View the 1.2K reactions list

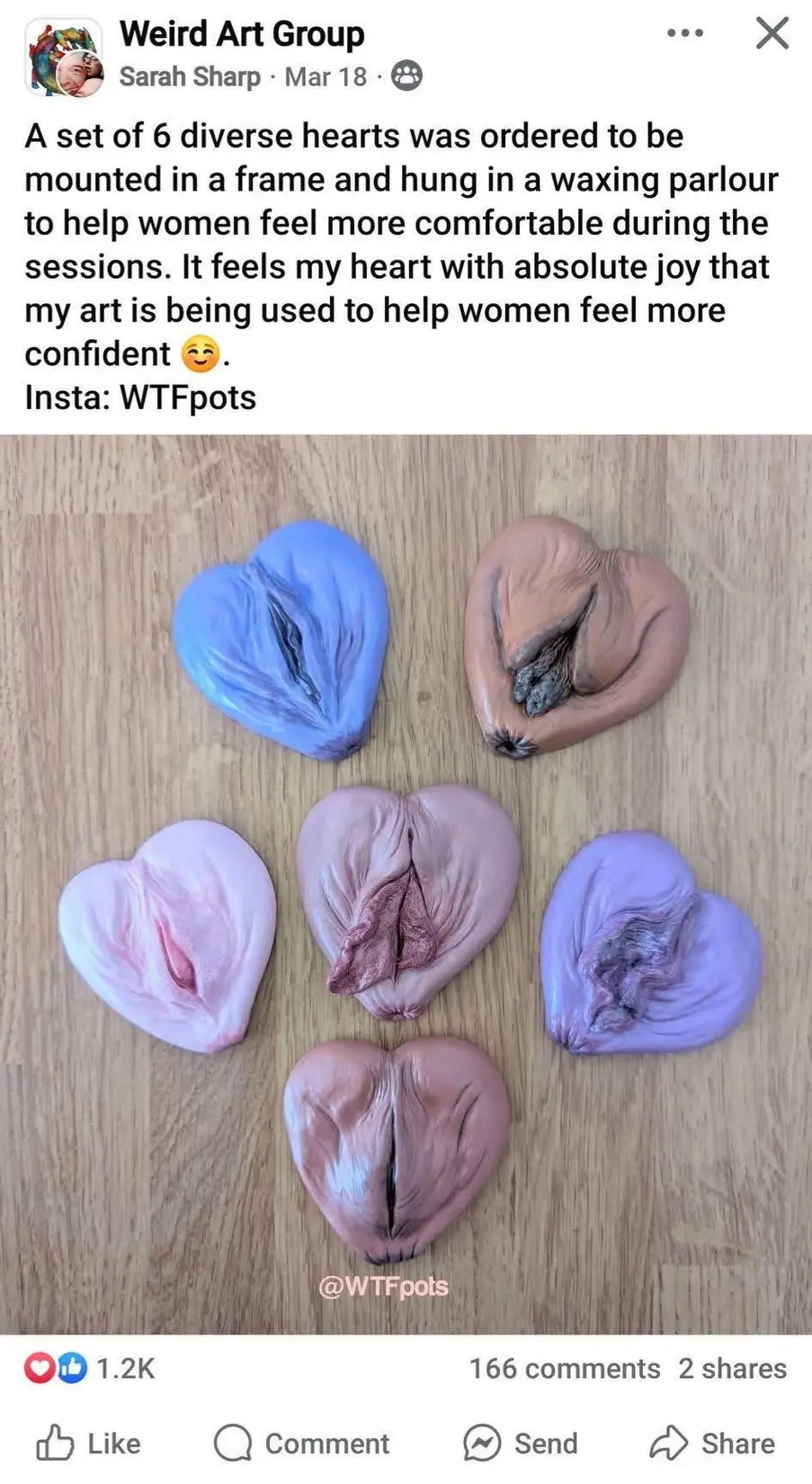89,1368
